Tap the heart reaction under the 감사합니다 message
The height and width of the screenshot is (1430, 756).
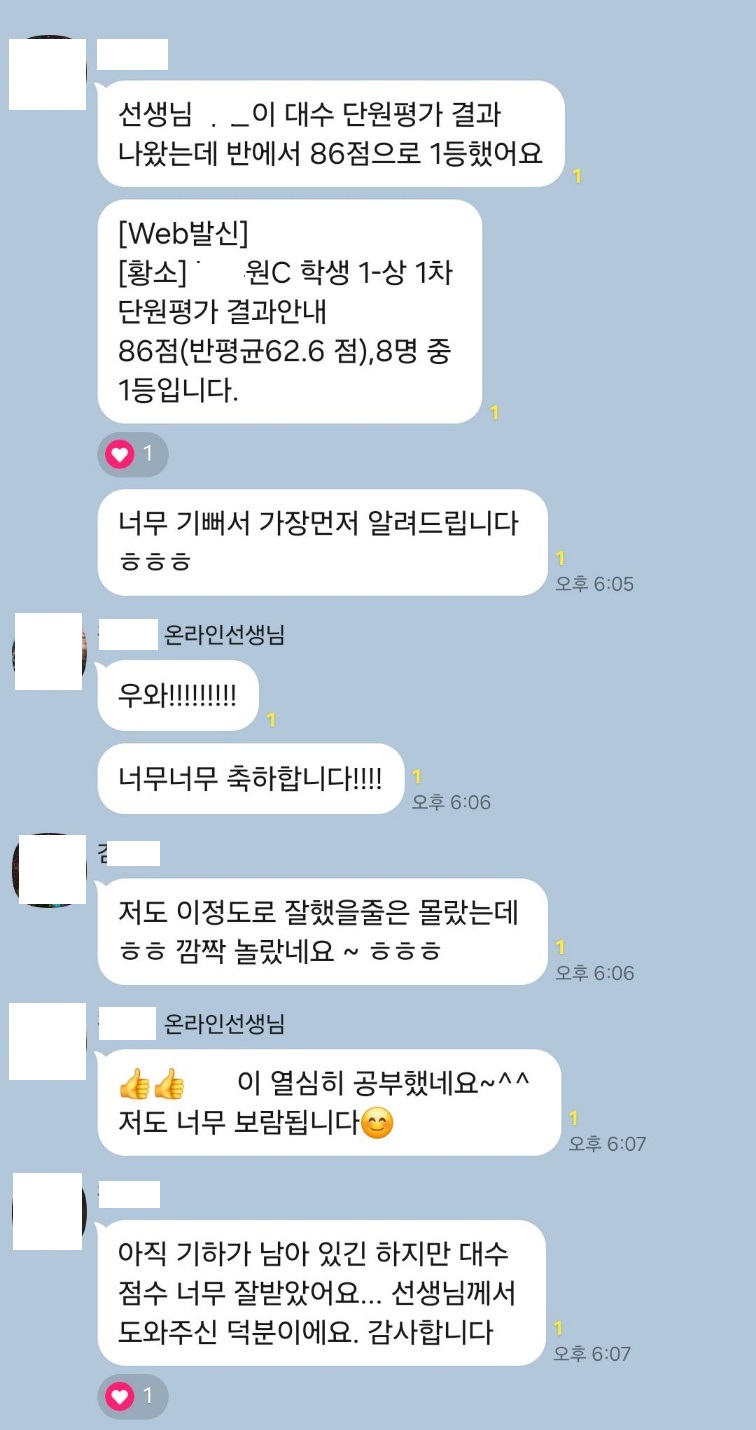point(132,1396)
